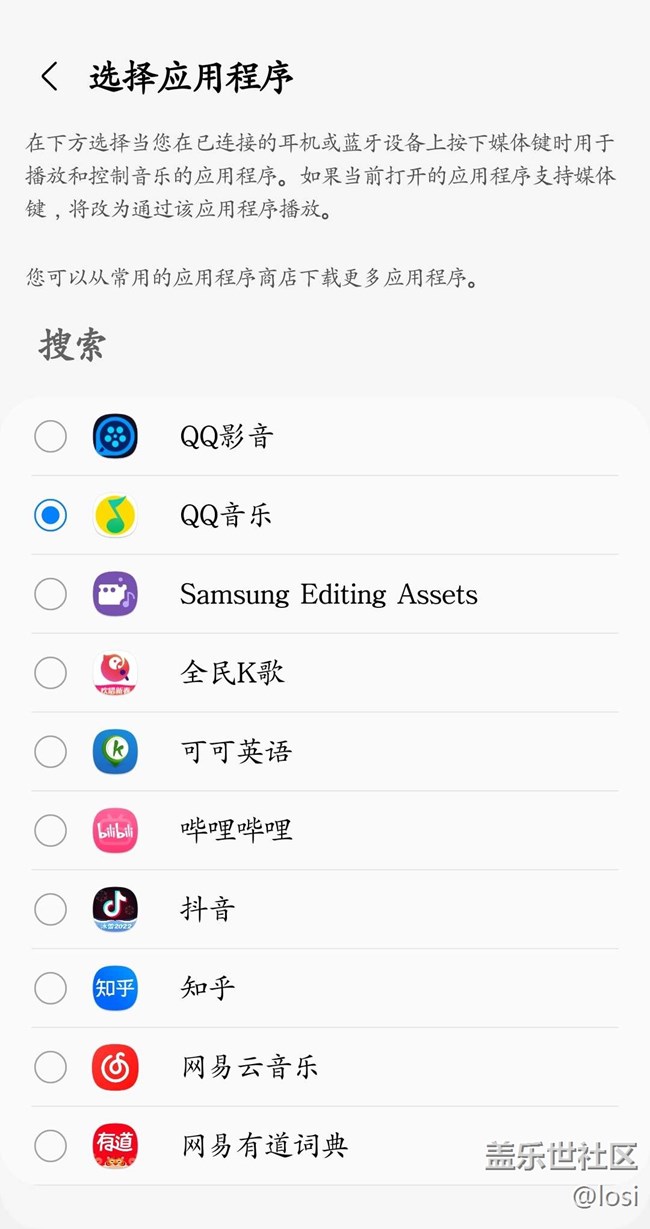Go back from the 选择应用程序 screen
650x1229 pixels.
(49, 77)
